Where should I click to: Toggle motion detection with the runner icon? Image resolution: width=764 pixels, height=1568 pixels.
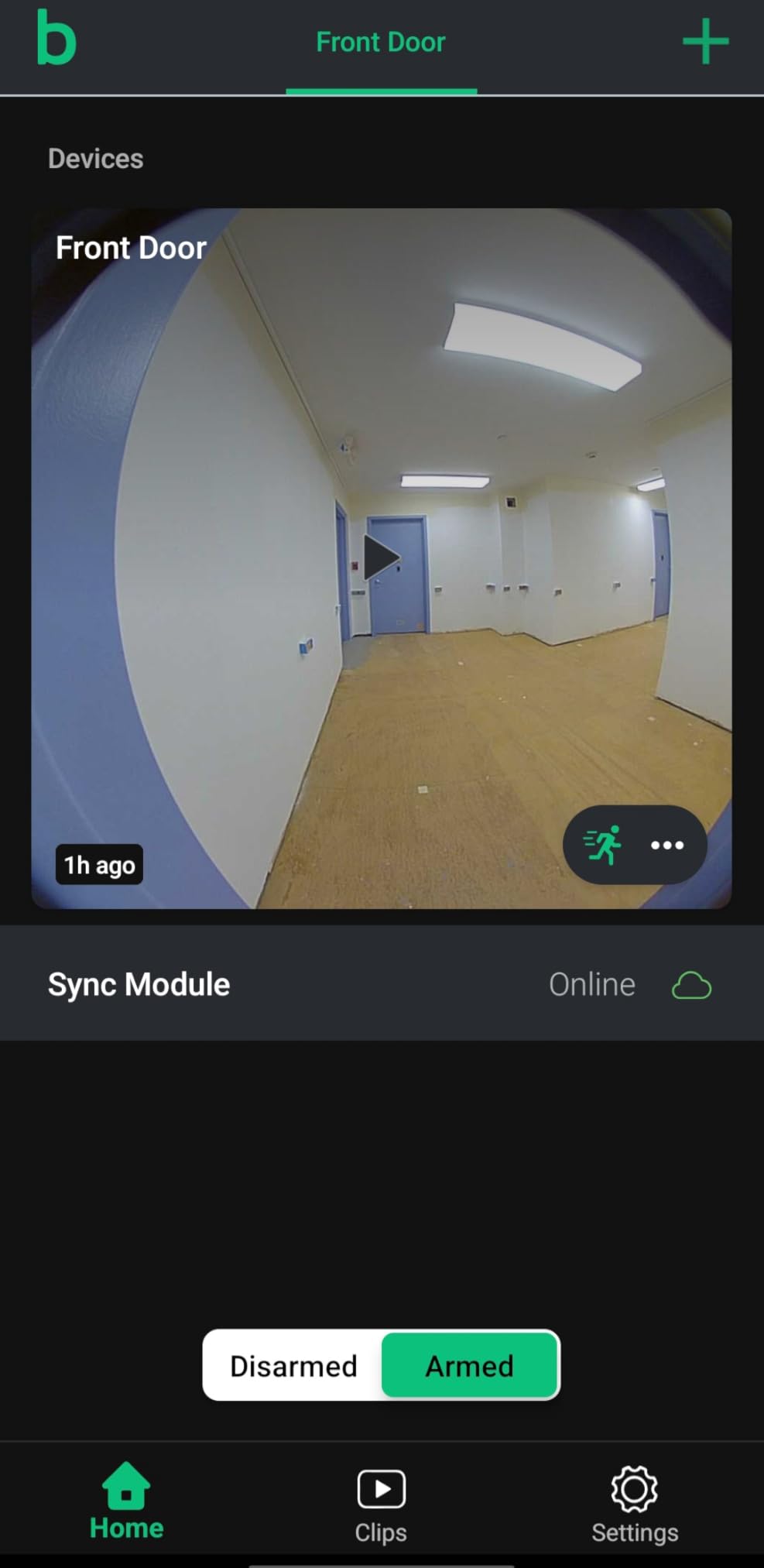tap(602, 846)
